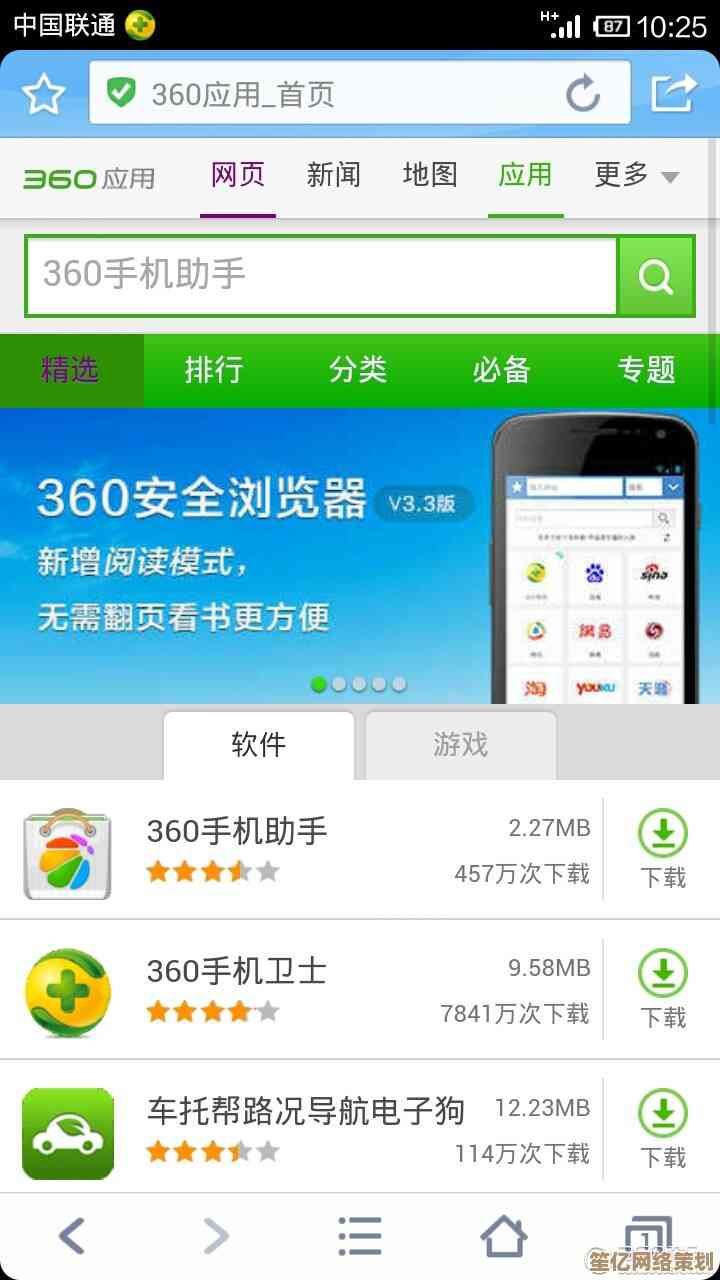
Task: Reload the page with the refresh icon
Action: 583,94
